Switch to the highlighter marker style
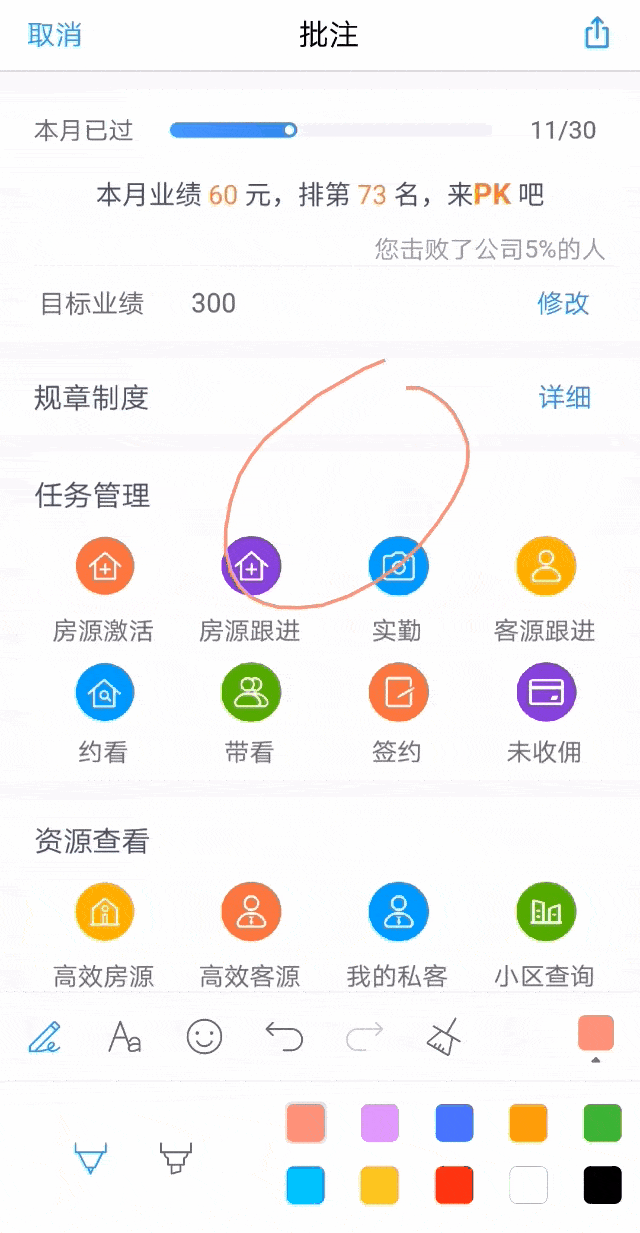This screenshot has height=1233, width=640. tap(176, 1158)
